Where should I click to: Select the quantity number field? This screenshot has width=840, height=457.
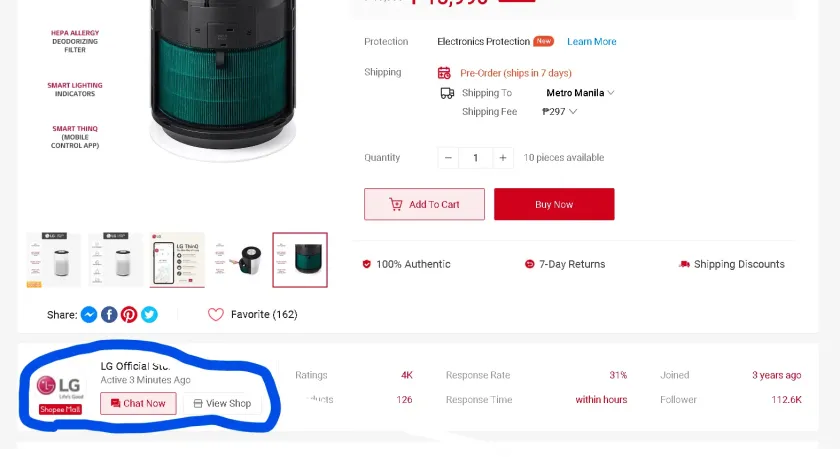[476, 158]
